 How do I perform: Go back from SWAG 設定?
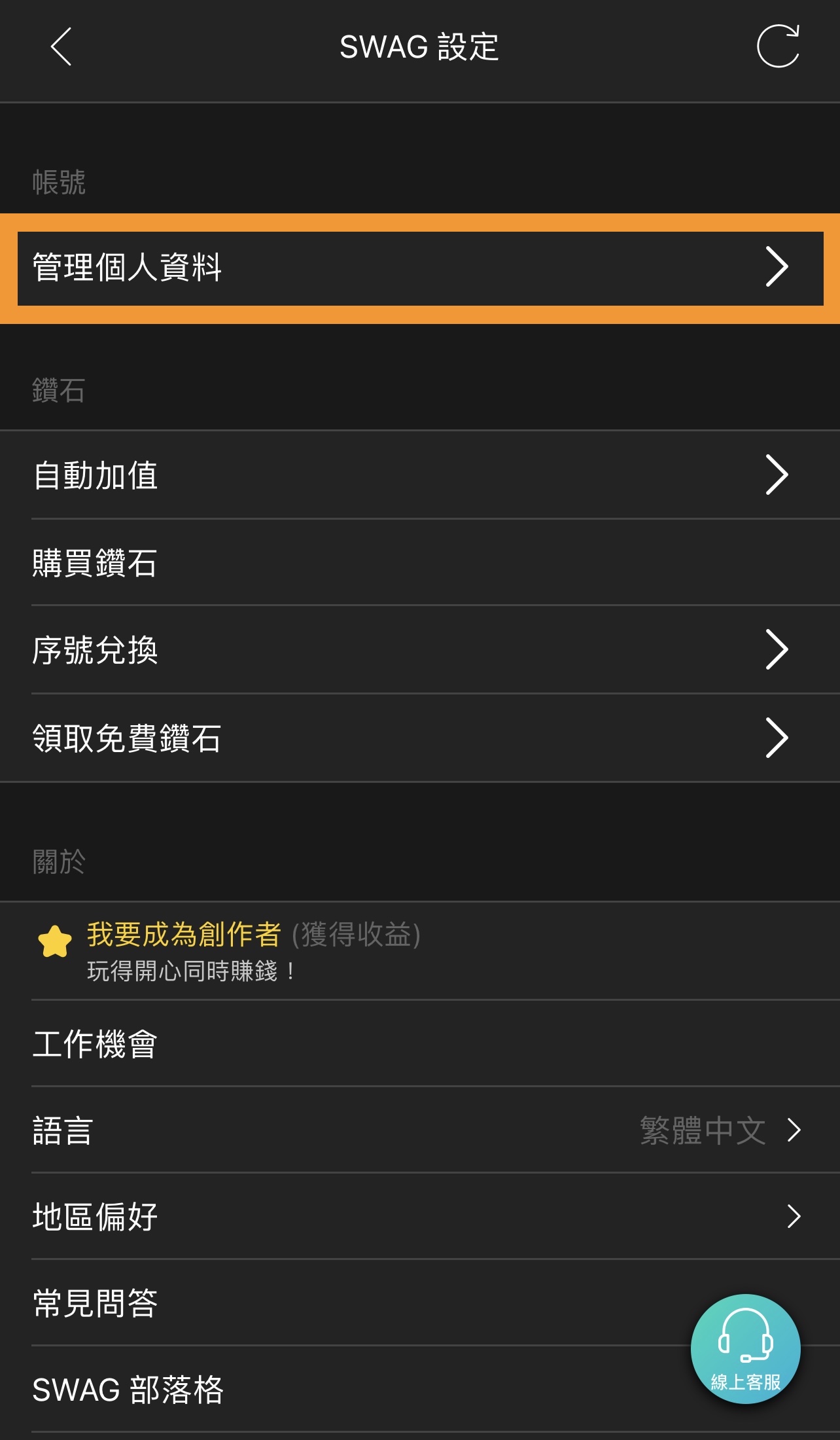click(x=61, y=47)
